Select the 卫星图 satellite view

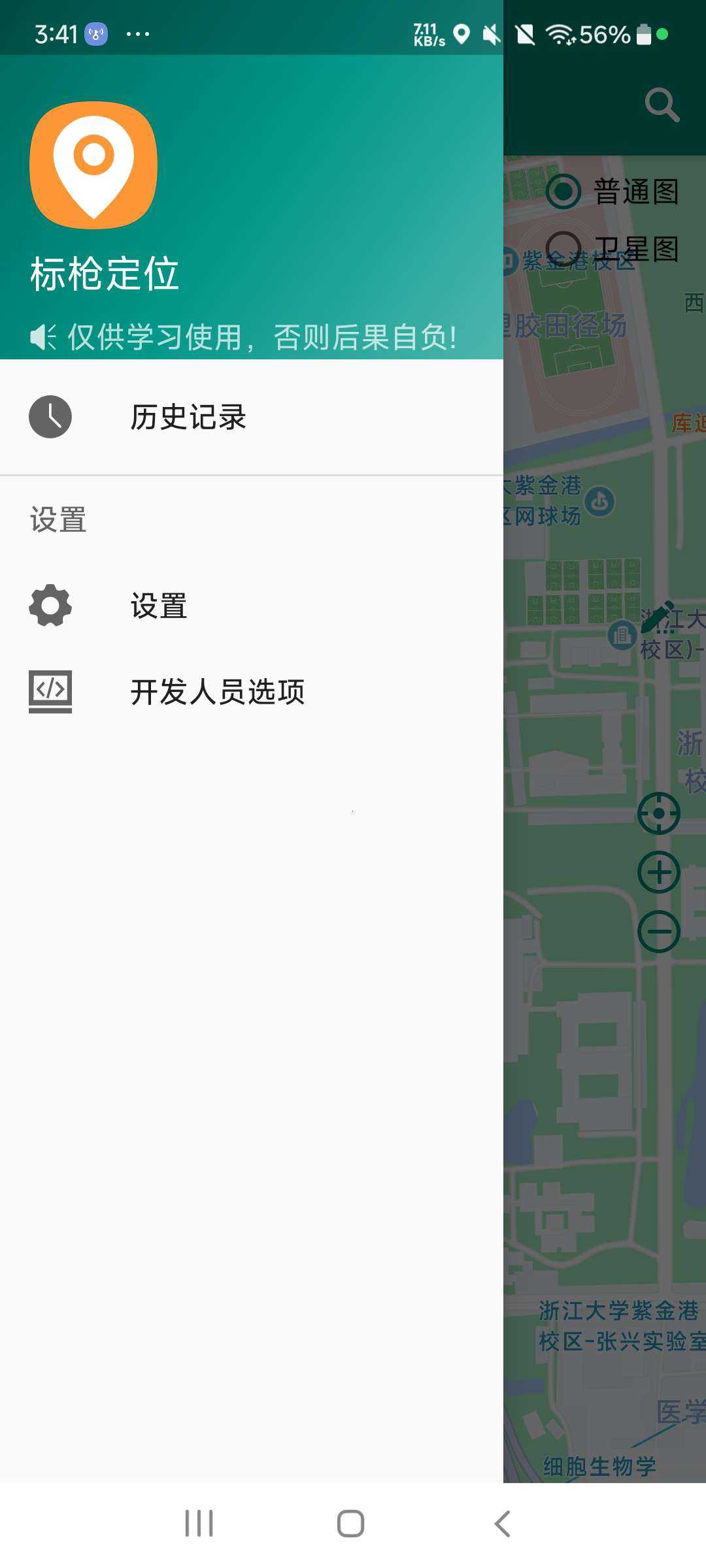click(613, 249)
